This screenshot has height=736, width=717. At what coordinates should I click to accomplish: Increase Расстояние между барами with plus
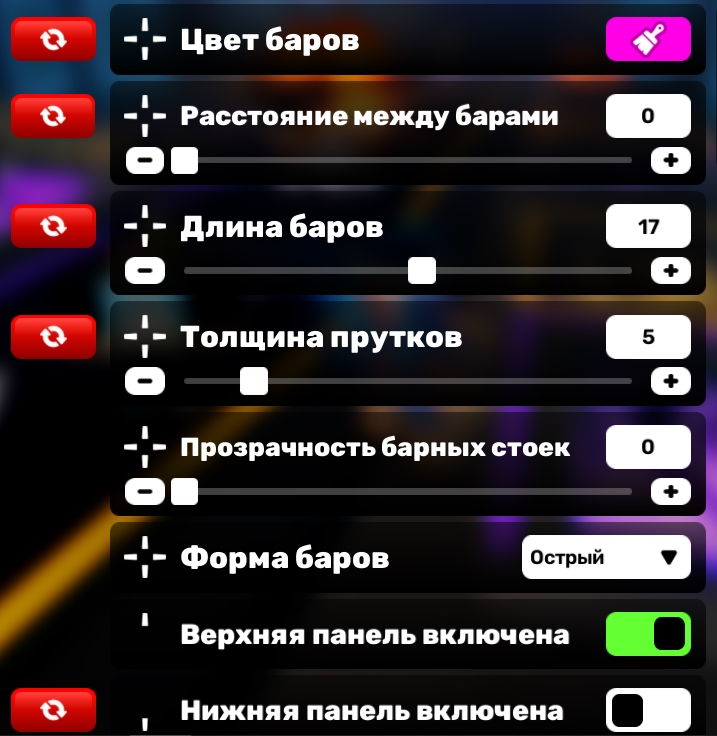click(x=670, y=160)
